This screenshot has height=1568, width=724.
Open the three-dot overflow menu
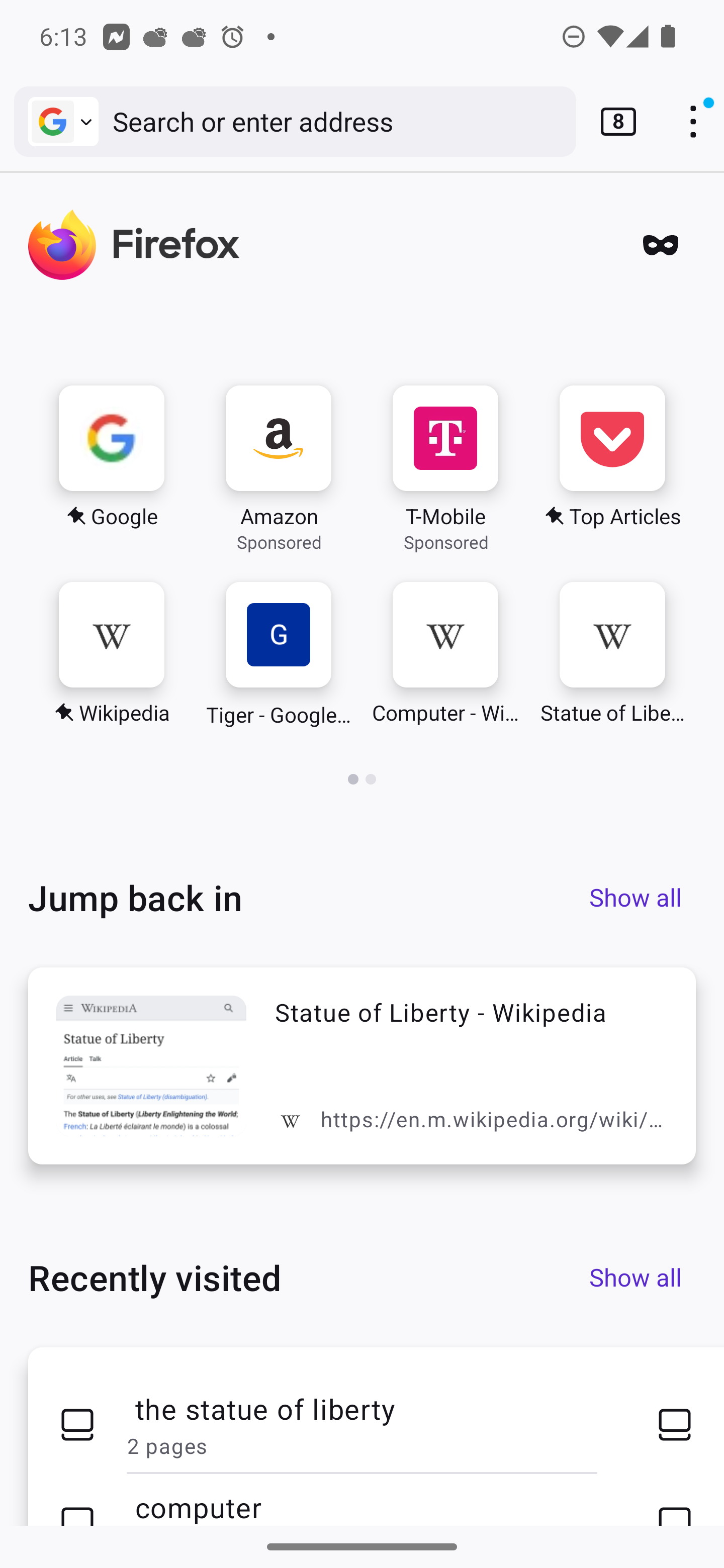(x=693, y=122)
